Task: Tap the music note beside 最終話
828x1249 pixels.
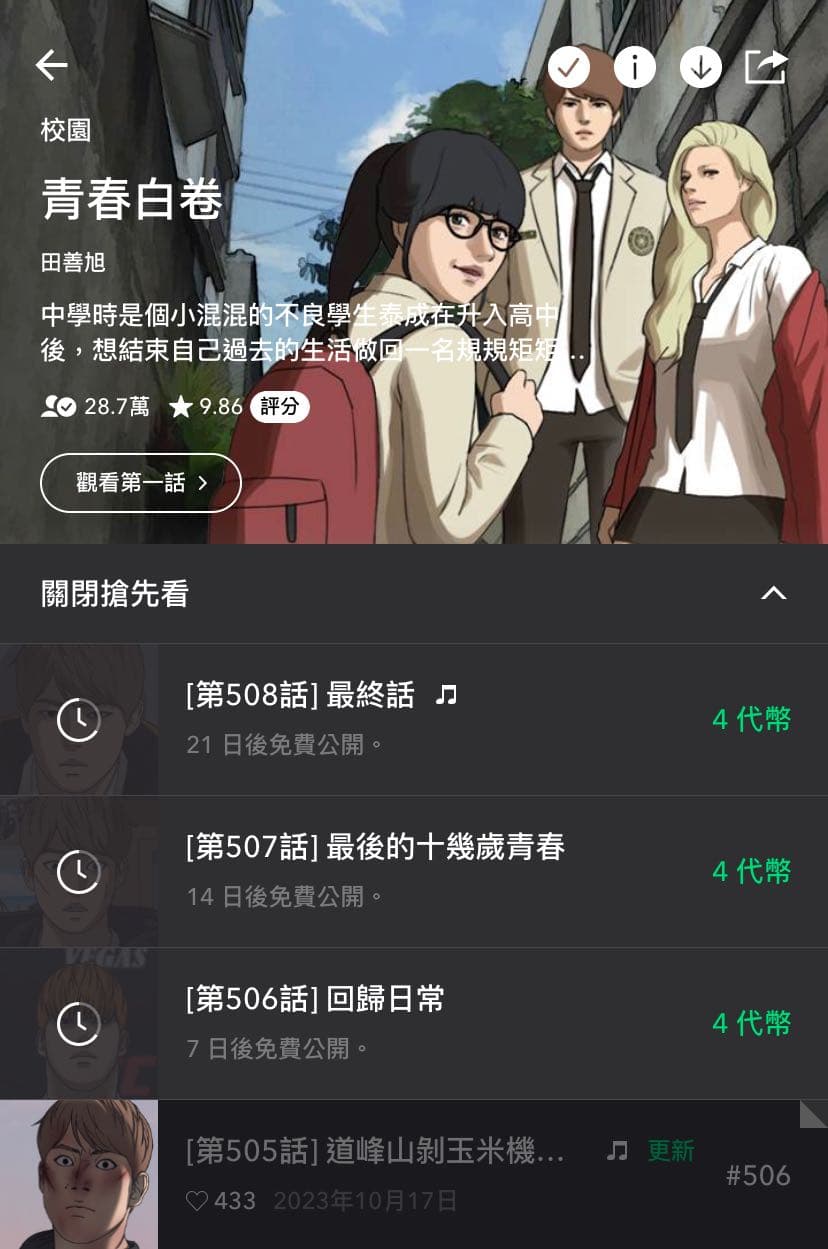Action: coord(444,693)
